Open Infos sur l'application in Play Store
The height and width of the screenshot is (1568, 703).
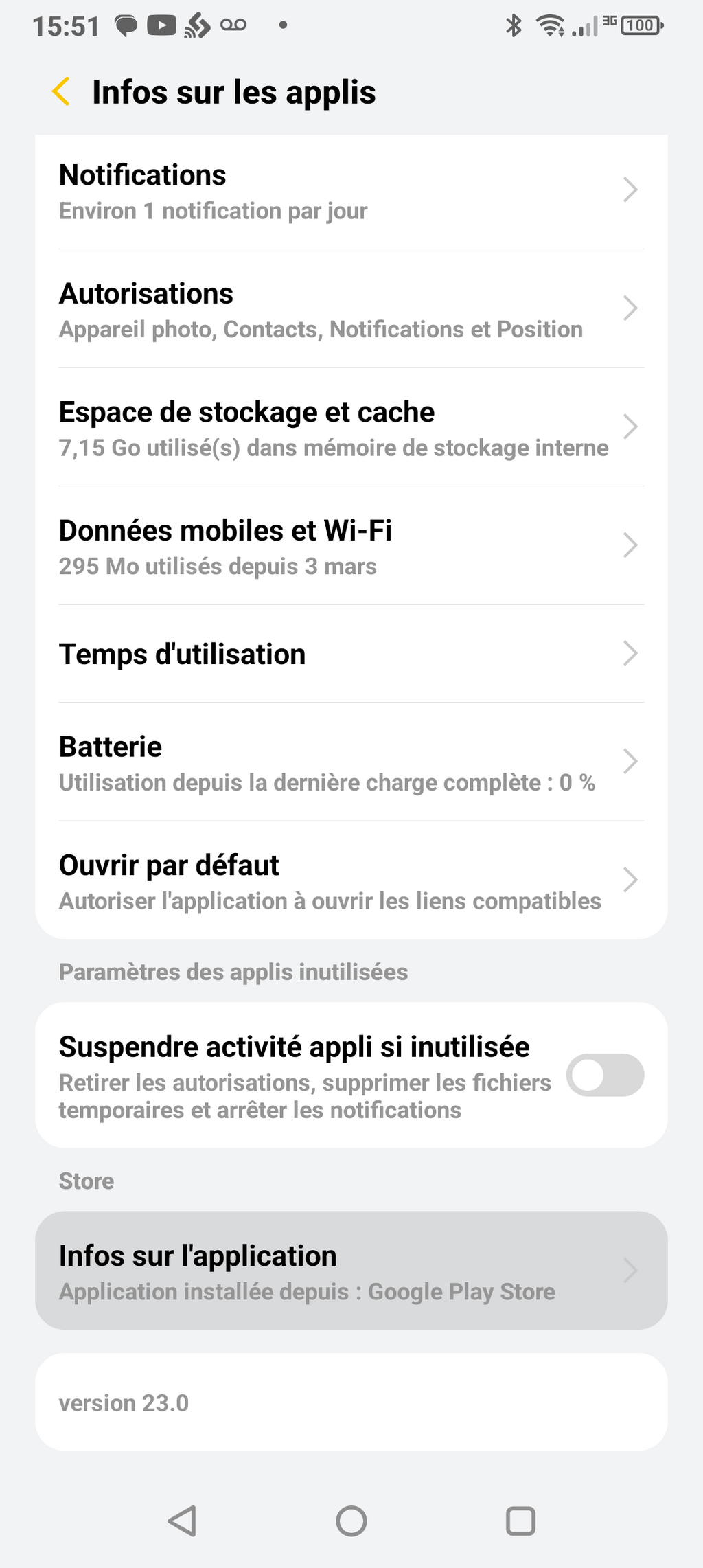[351, 1271]
